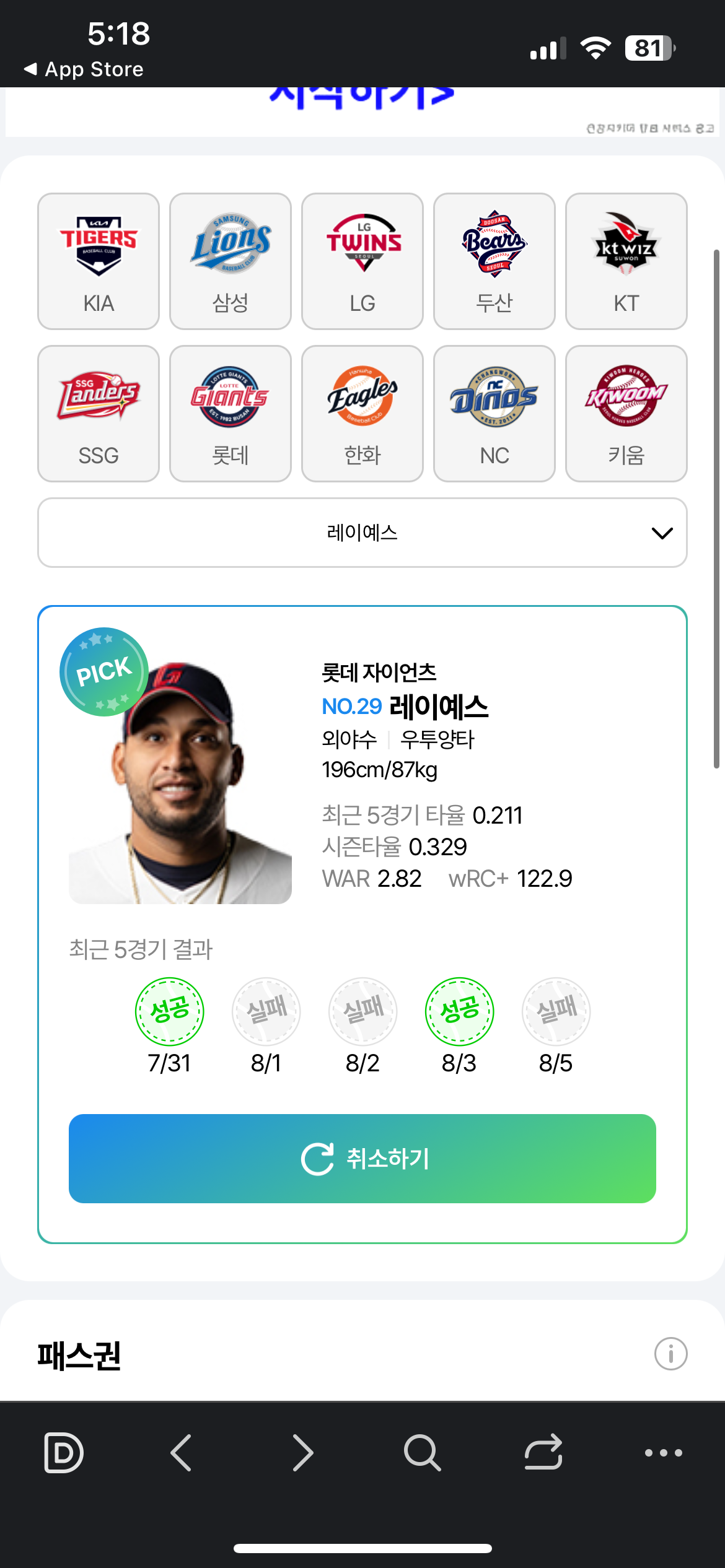Image resolution: width=725 pixels, height=1568 pixels.
Task: Select the KT Wiz team
Action: (x=626, y=261)
